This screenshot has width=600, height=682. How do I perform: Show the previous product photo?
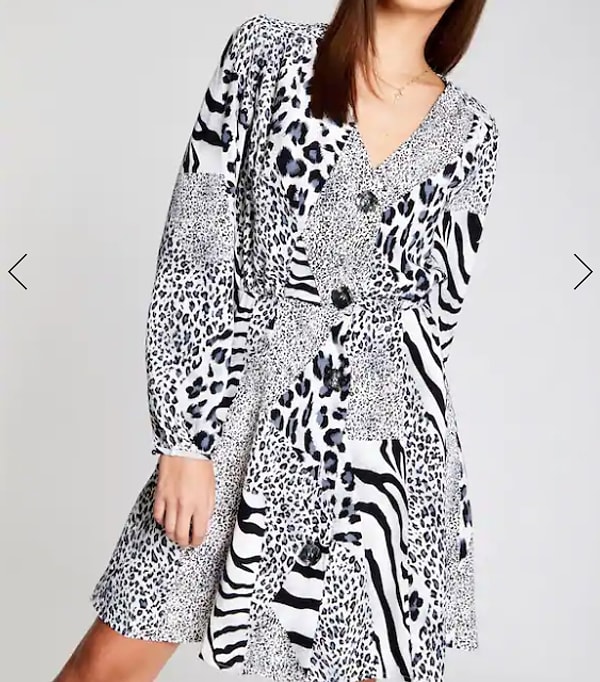[x=17, y=272]
